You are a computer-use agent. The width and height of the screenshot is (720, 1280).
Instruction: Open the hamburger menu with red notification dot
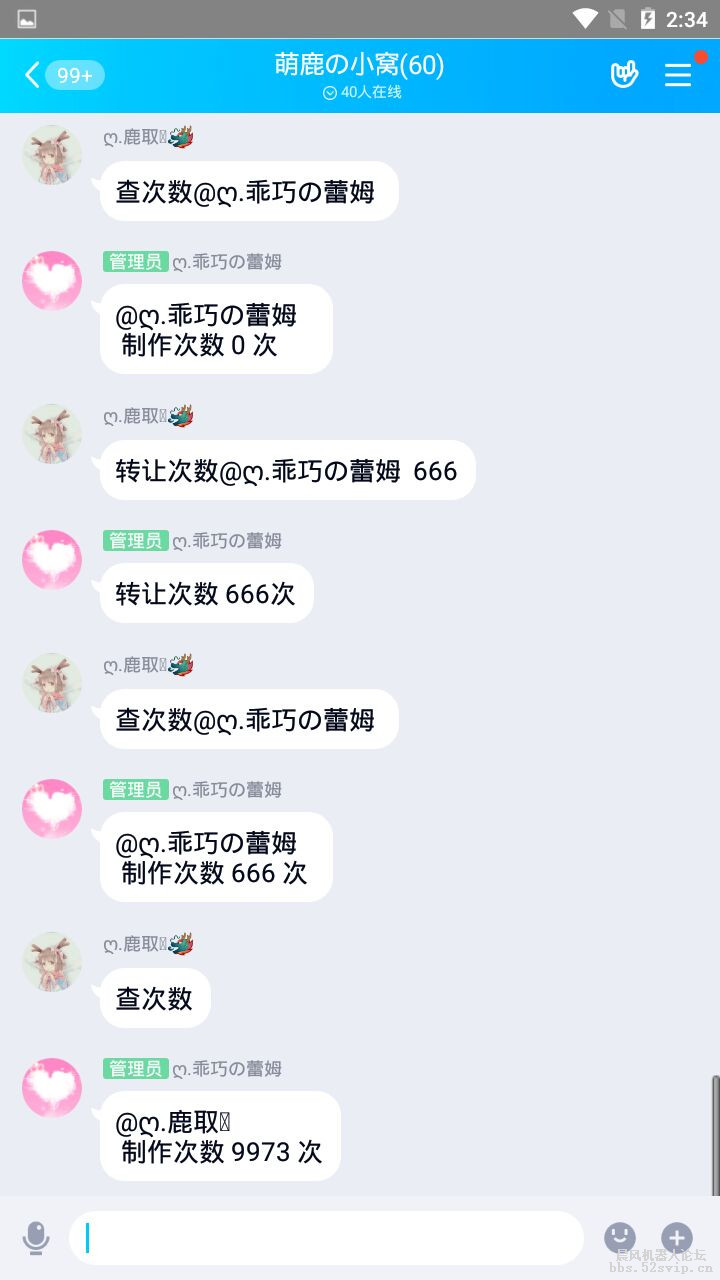point(677,74)
